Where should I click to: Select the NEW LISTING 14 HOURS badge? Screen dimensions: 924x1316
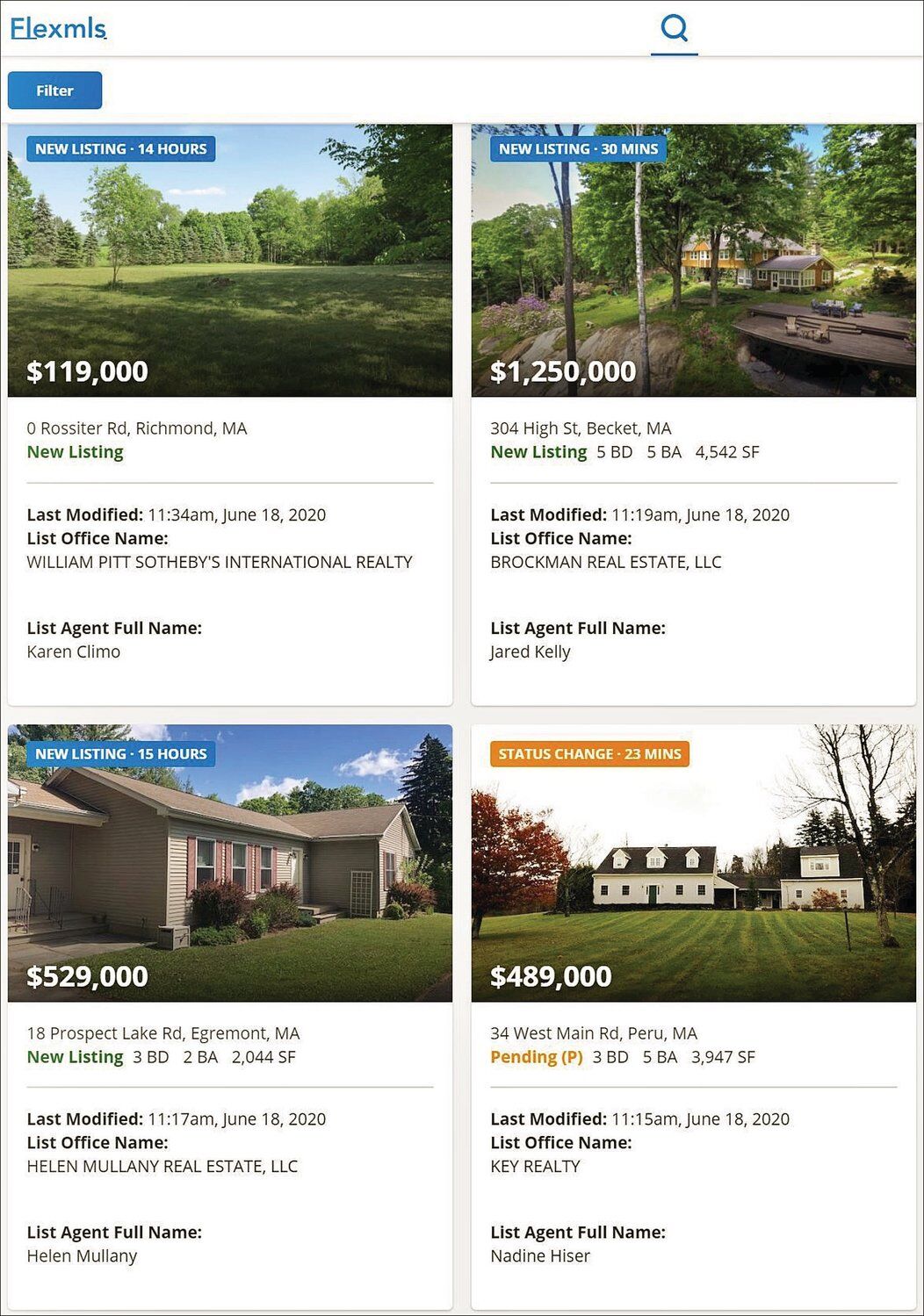pos(122,148)
